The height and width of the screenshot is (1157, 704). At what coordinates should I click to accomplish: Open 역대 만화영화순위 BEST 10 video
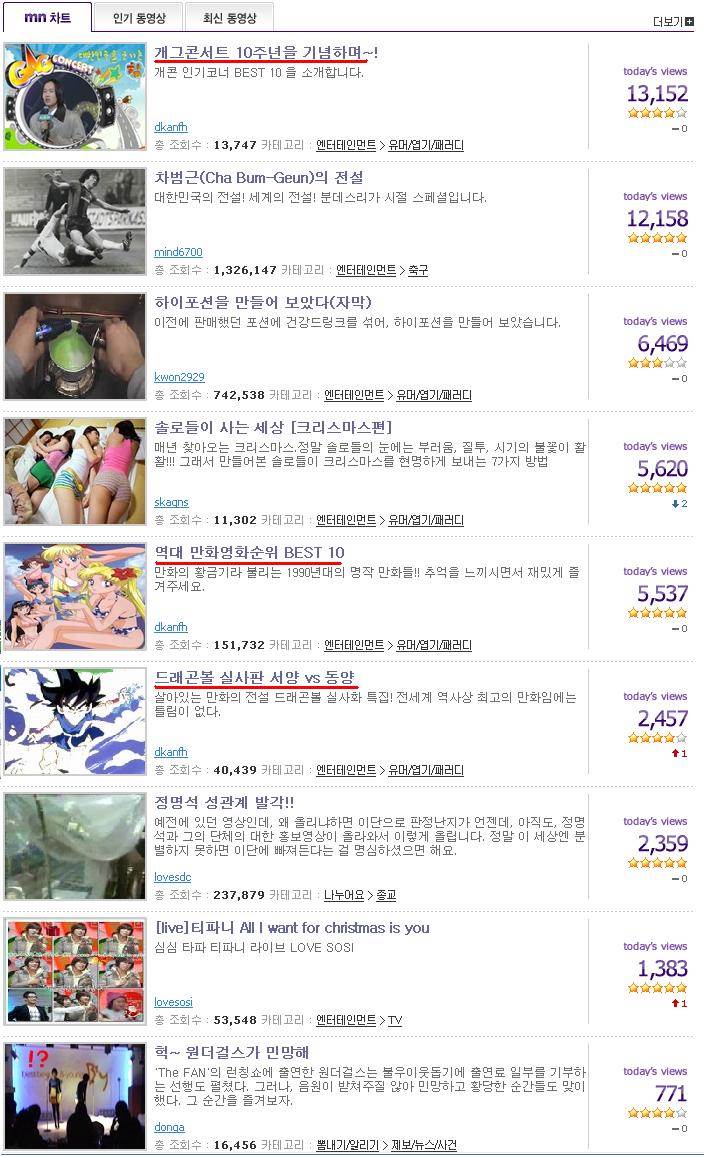coord(249,552)
